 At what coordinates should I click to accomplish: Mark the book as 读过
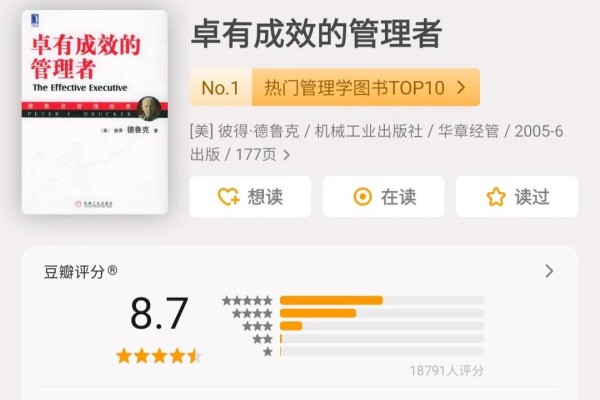(517, 197)
